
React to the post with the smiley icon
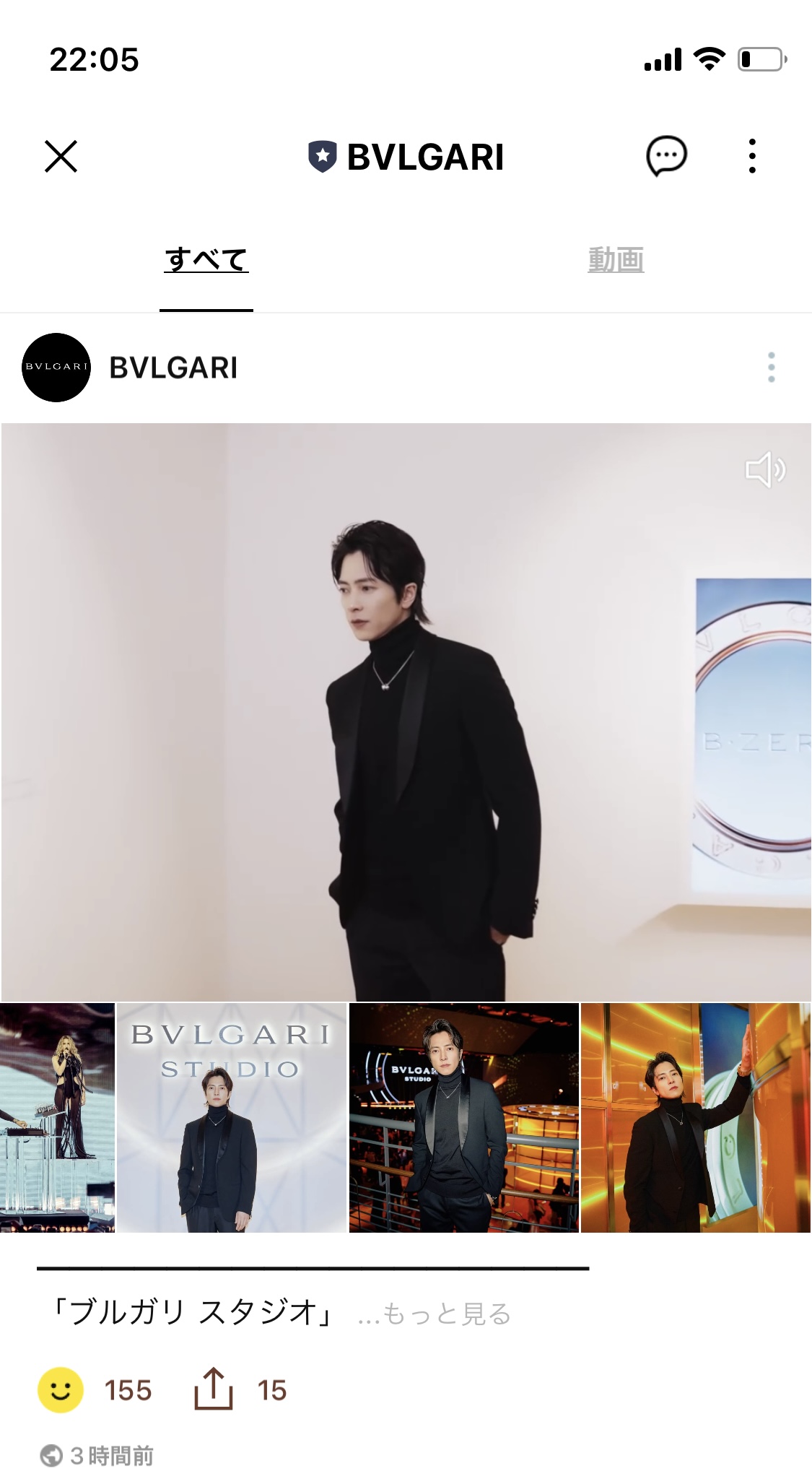tap(61, 1390)
